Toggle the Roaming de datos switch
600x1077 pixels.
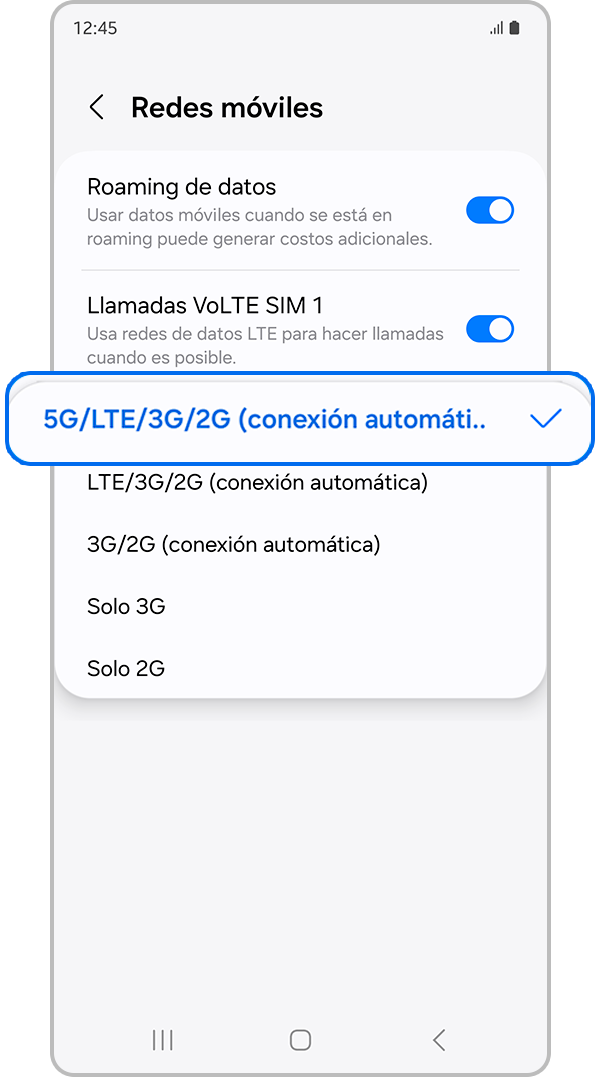[489, 210]
